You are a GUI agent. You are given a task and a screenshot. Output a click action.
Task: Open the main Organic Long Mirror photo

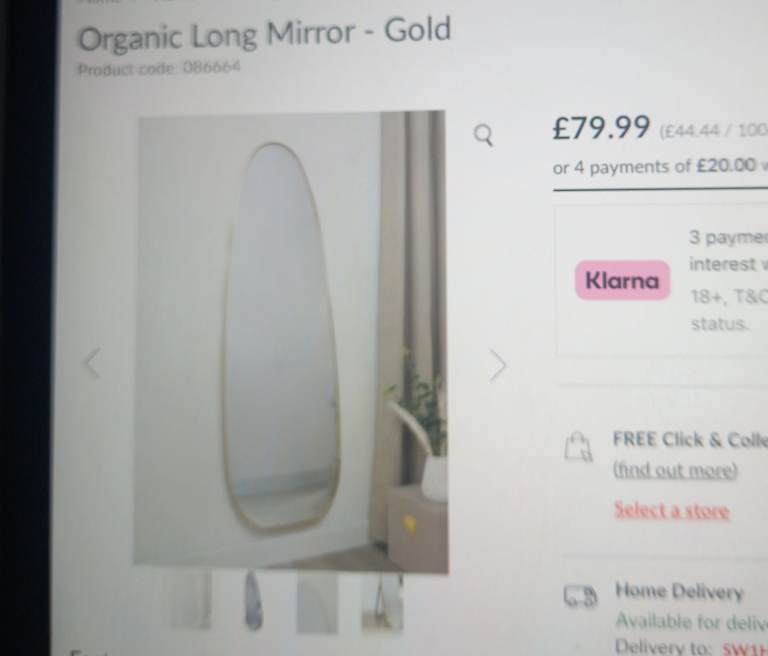[290, 340]
